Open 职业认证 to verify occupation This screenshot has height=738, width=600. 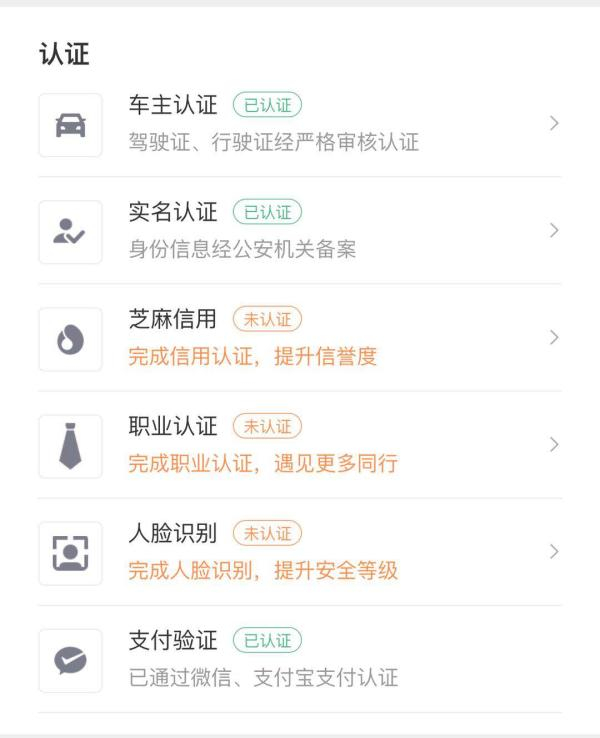coord(300,445)
